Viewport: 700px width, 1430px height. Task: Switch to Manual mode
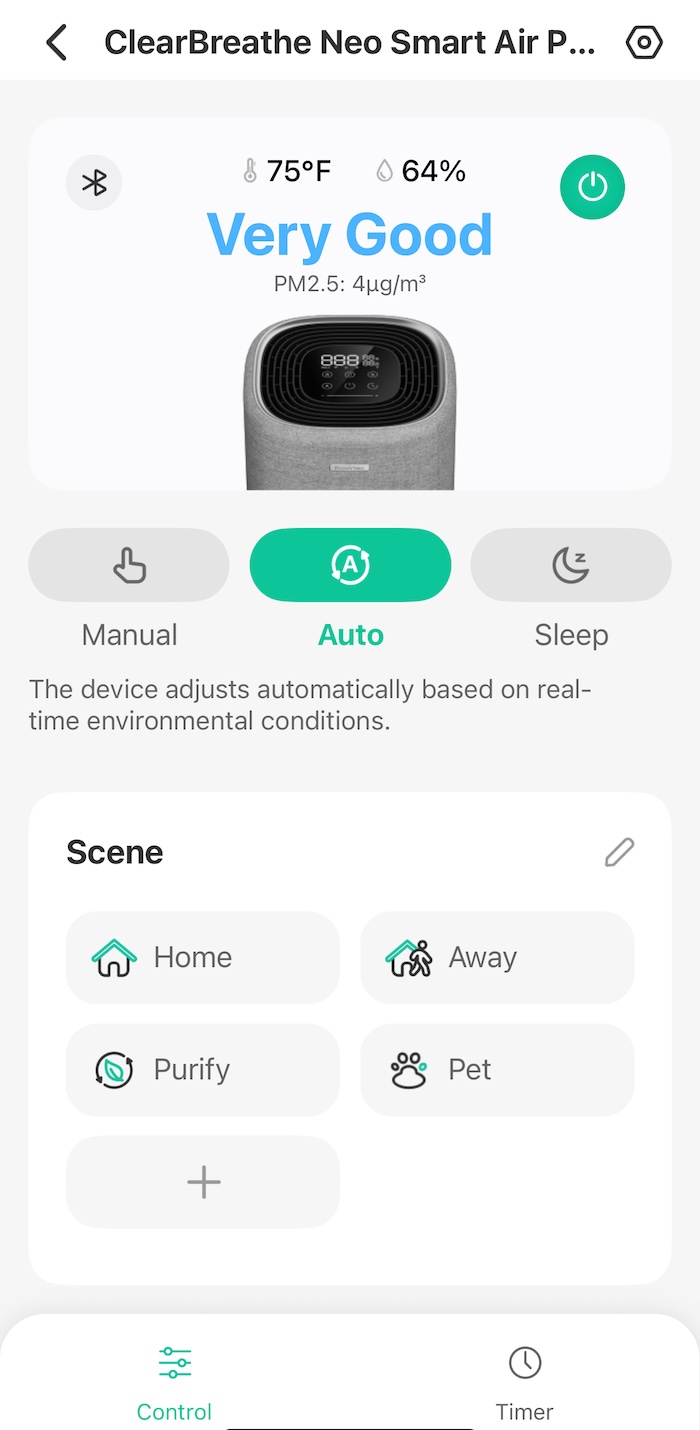point(129,566)
